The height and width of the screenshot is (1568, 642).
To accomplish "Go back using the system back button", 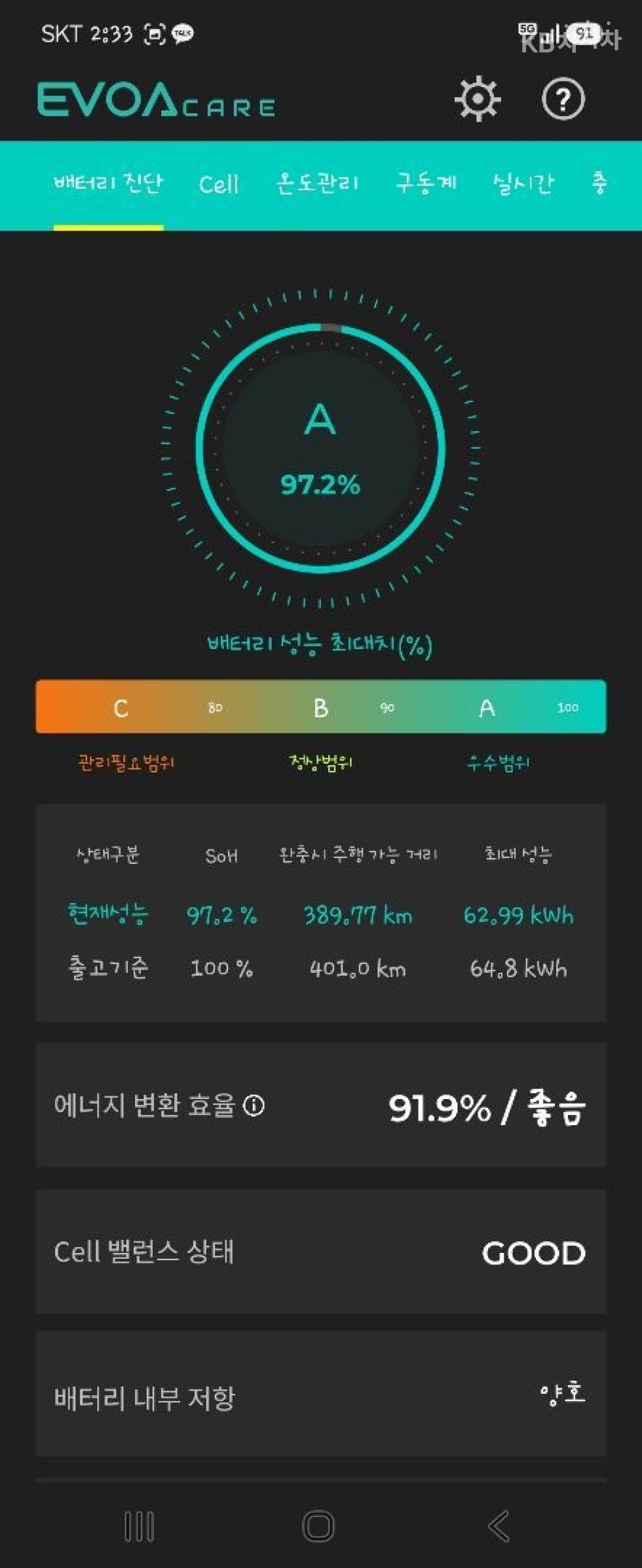I will point(499,1526).
